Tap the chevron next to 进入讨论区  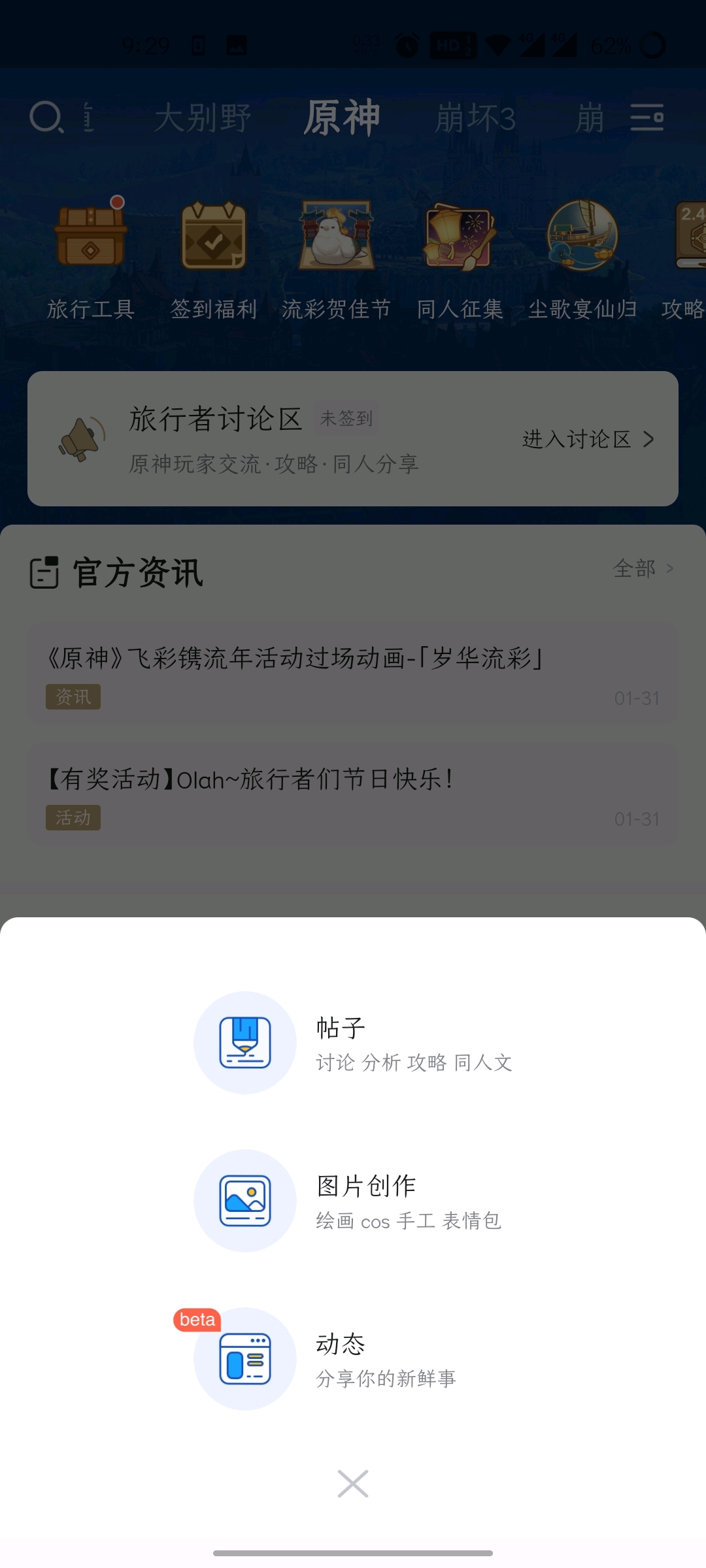(x=648, y=439)
